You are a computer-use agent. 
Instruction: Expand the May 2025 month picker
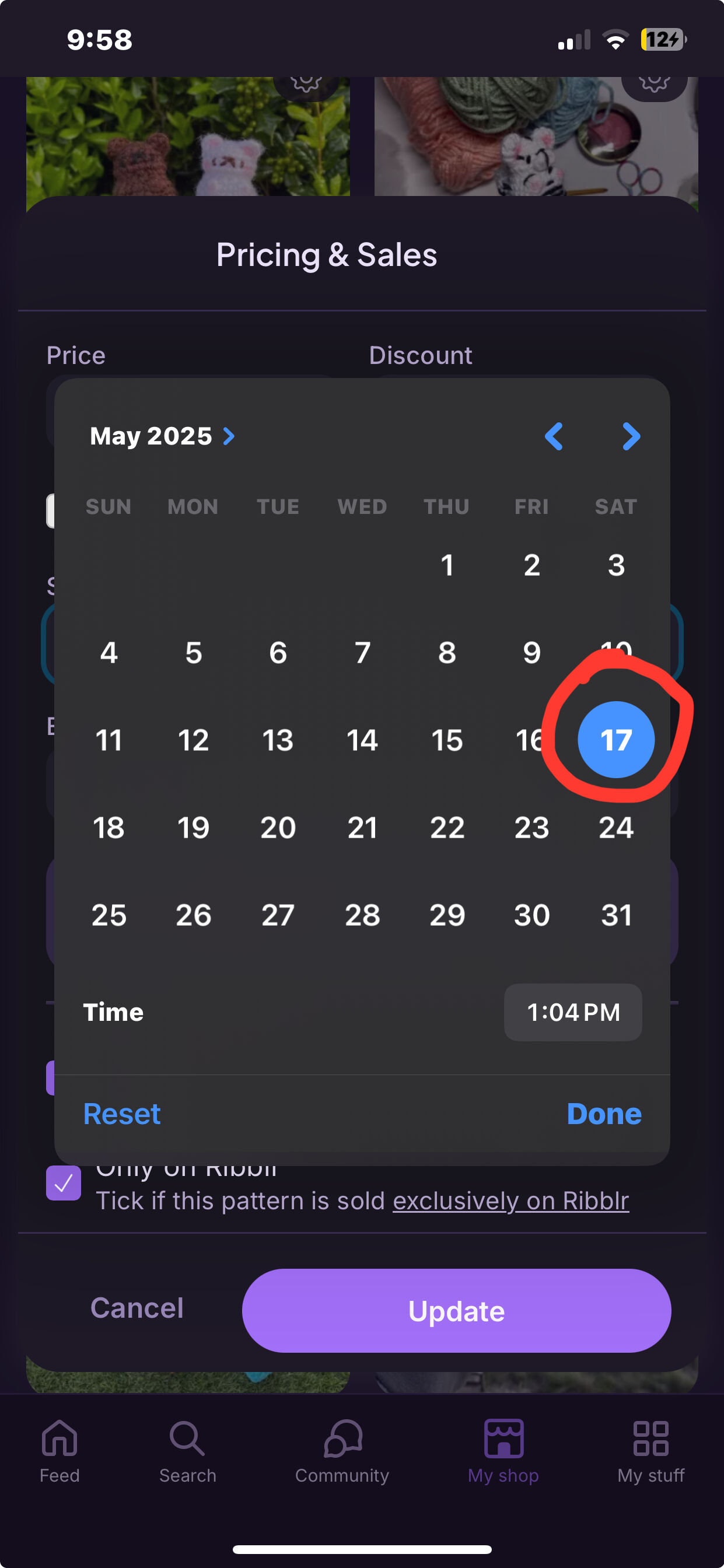coord(162,436)
